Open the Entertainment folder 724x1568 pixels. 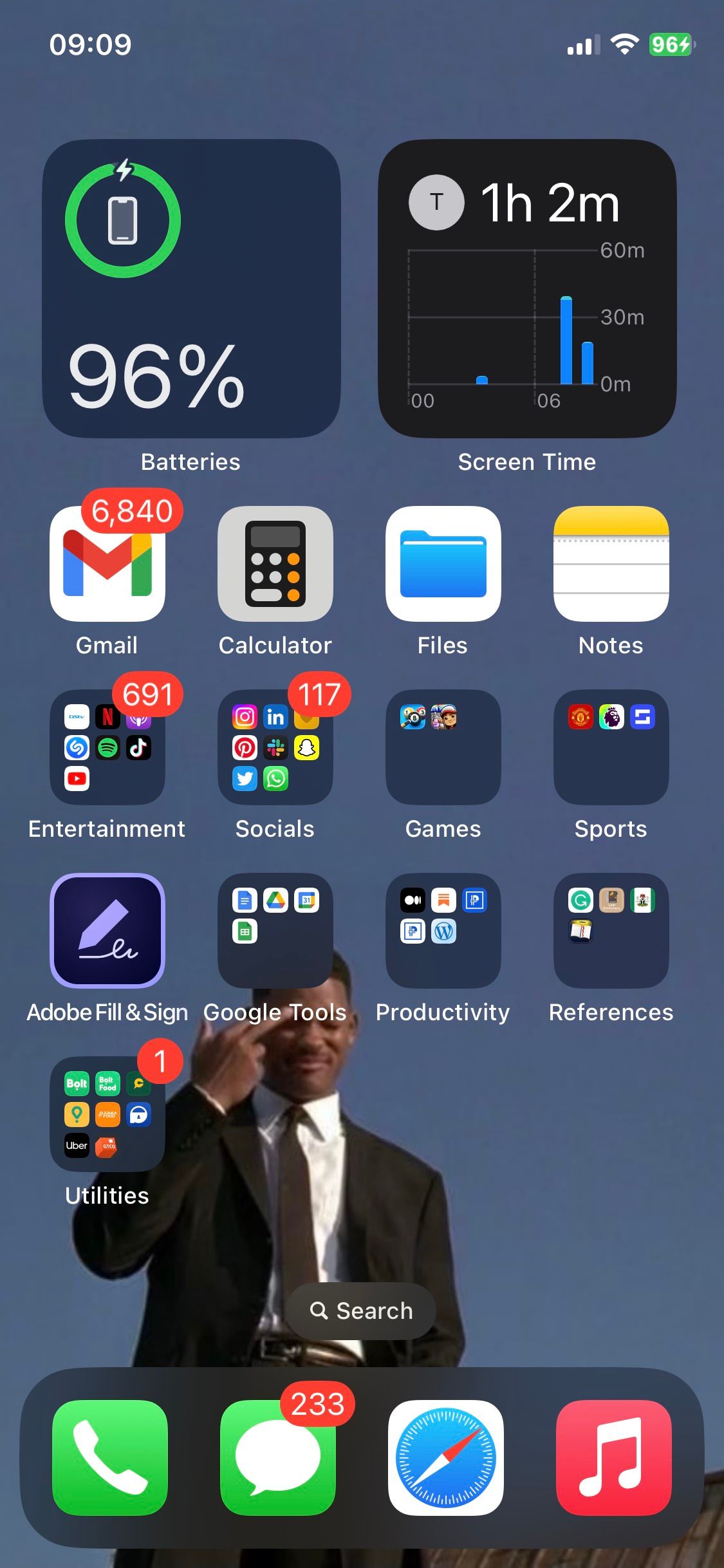click(107, 747)
